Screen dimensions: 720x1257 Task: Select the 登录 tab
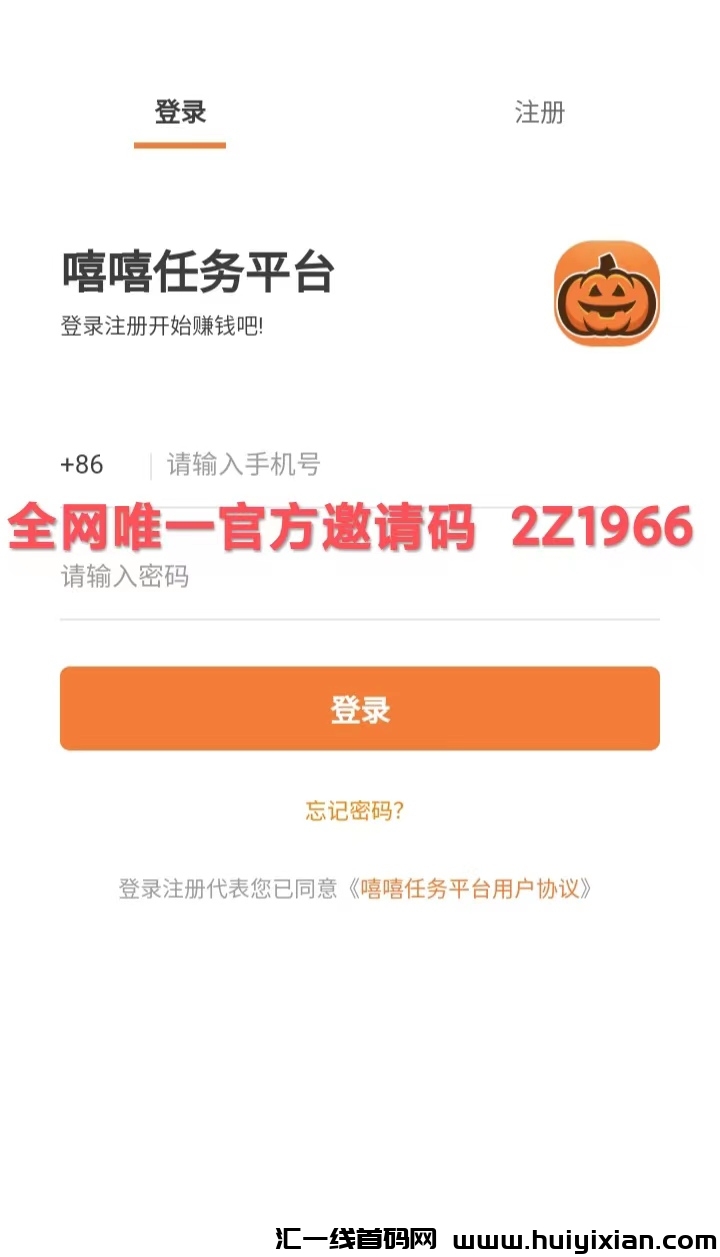[x=179, y=113]
